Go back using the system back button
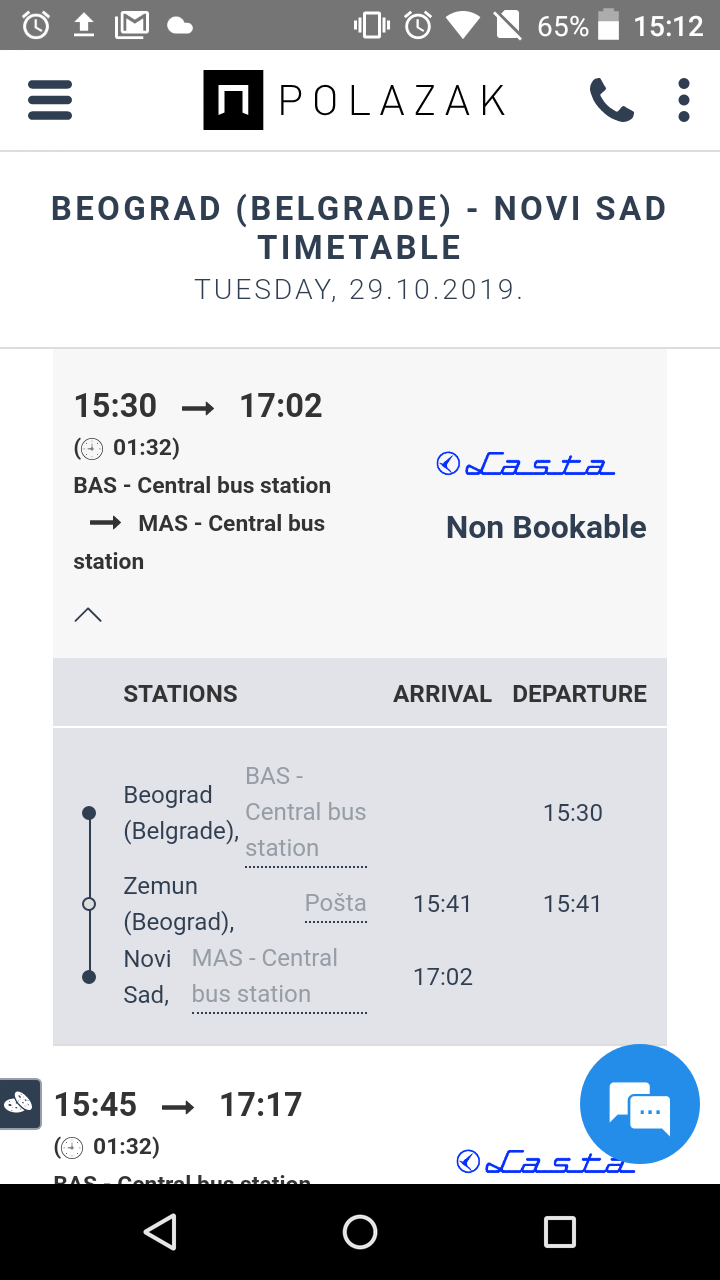Image resolution: width=720 pixels, height=1280 pixels. [160, 1232]
